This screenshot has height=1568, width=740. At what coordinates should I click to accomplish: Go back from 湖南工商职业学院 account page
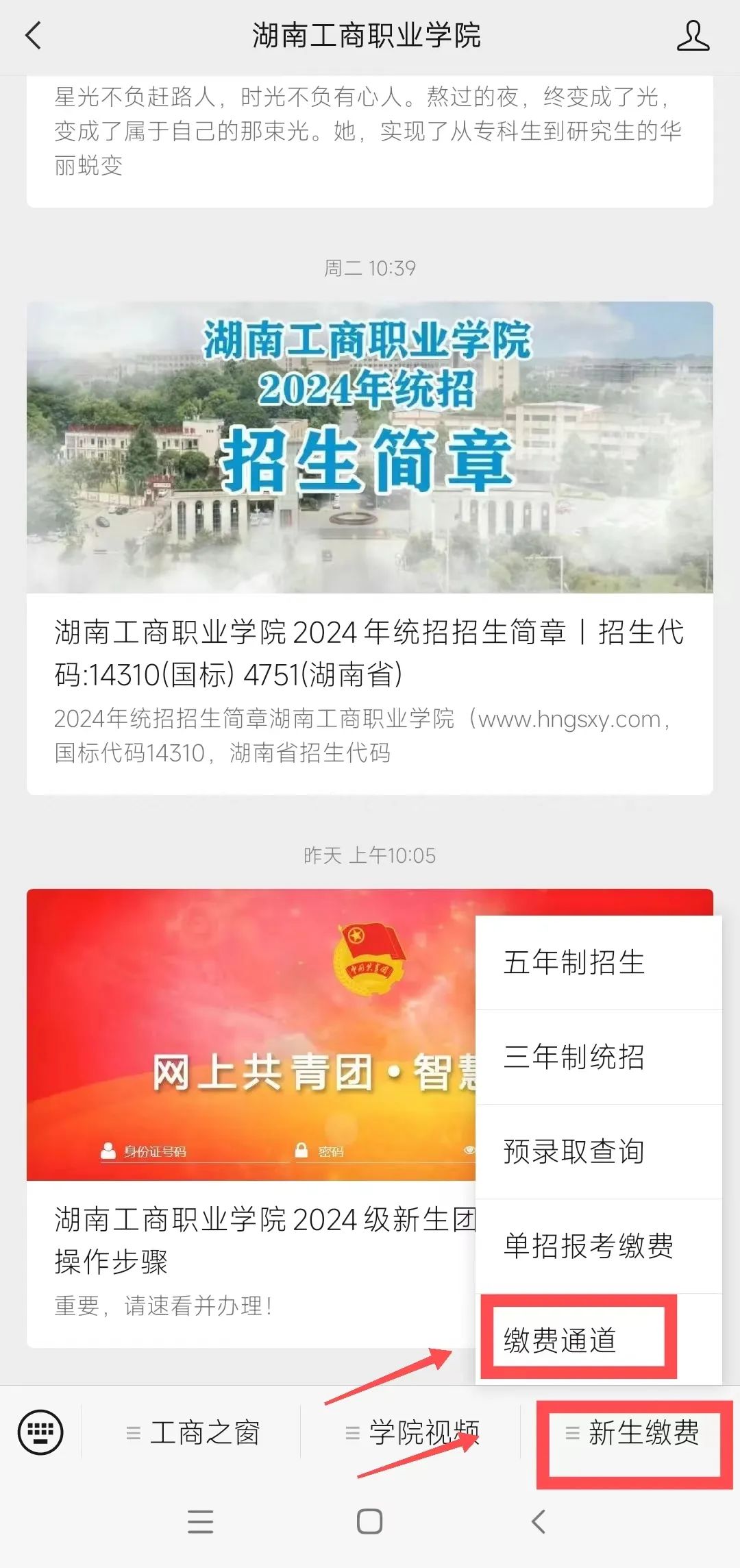[x=33, y=36]
